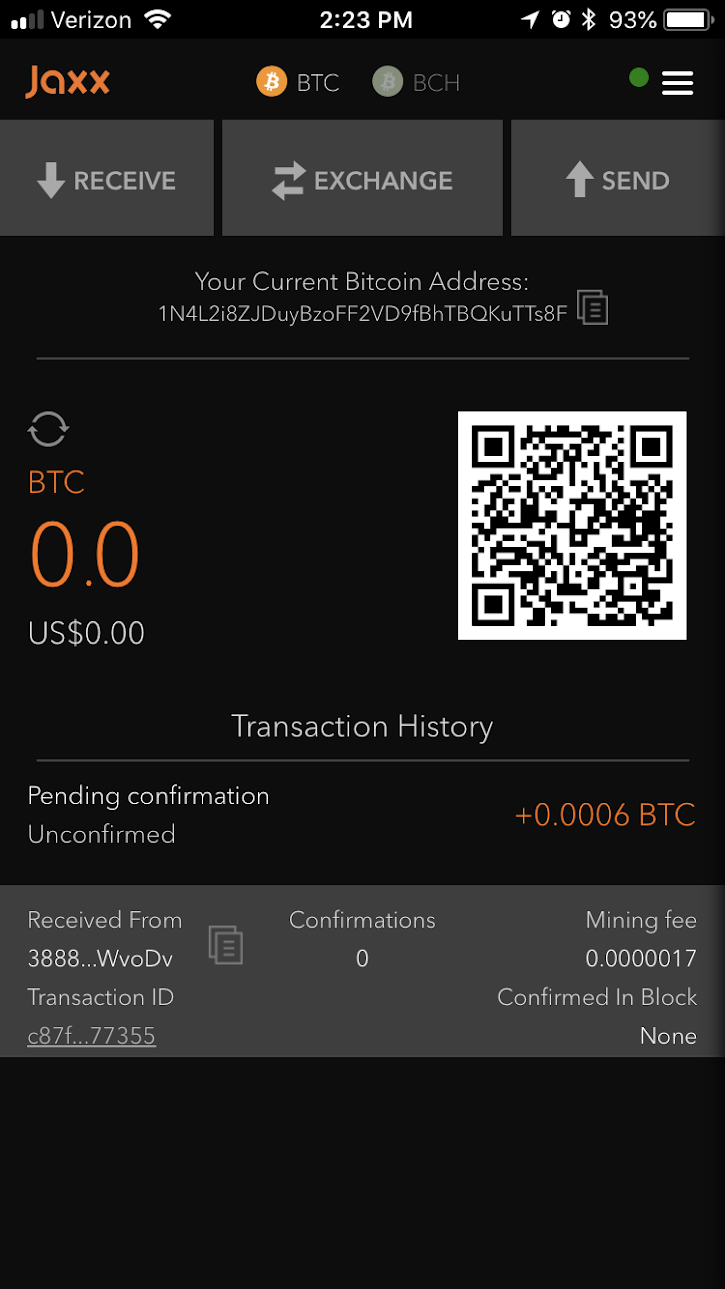This screenshot has height=1289, width=725.
Task: Collapse the pending confirmation transaction row
Action: point(362,814)
